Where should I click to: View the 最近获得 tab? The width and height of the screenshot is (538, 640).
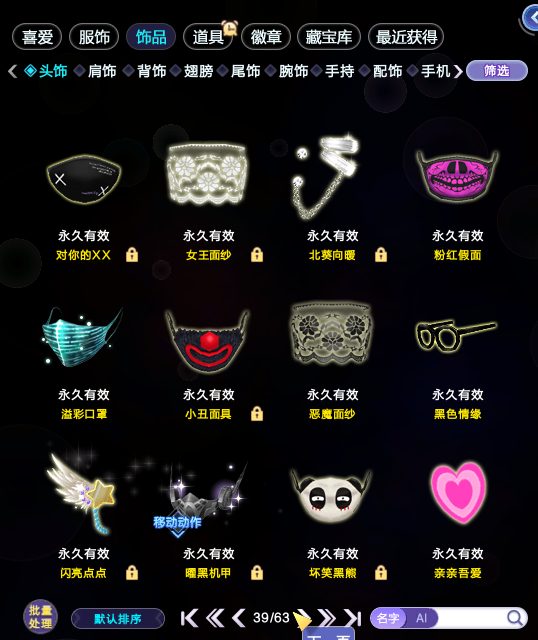(x=406, y=37)
